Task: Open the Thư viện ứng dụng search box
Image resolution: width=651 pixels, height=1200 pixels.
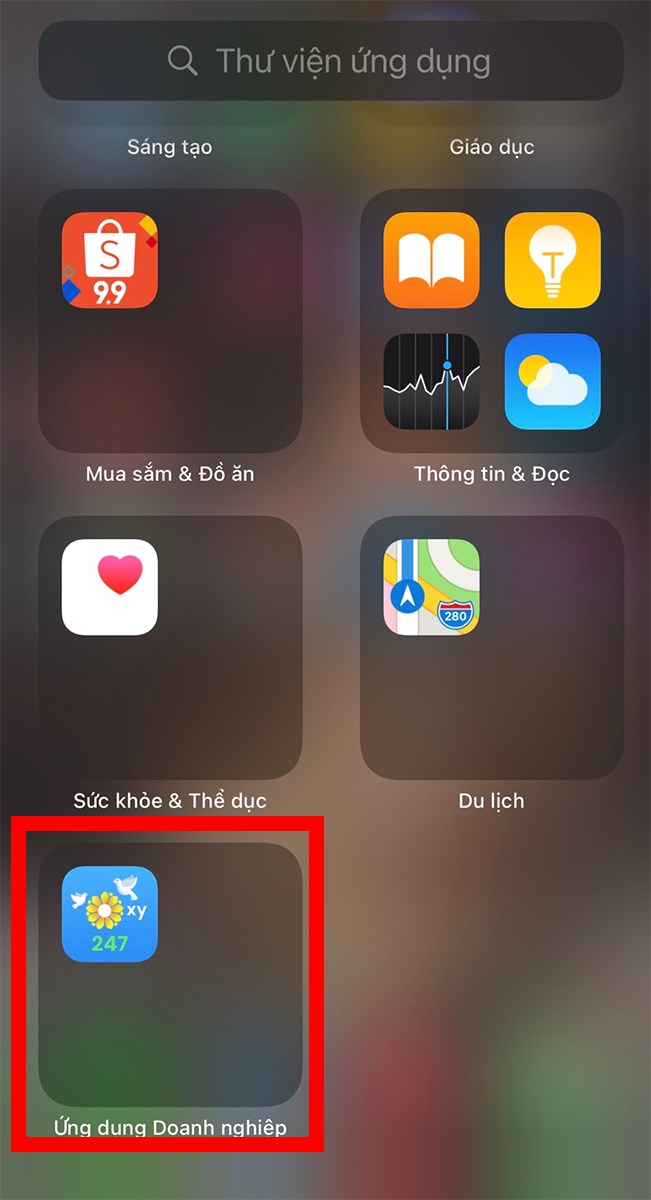Action: point(330,61)
